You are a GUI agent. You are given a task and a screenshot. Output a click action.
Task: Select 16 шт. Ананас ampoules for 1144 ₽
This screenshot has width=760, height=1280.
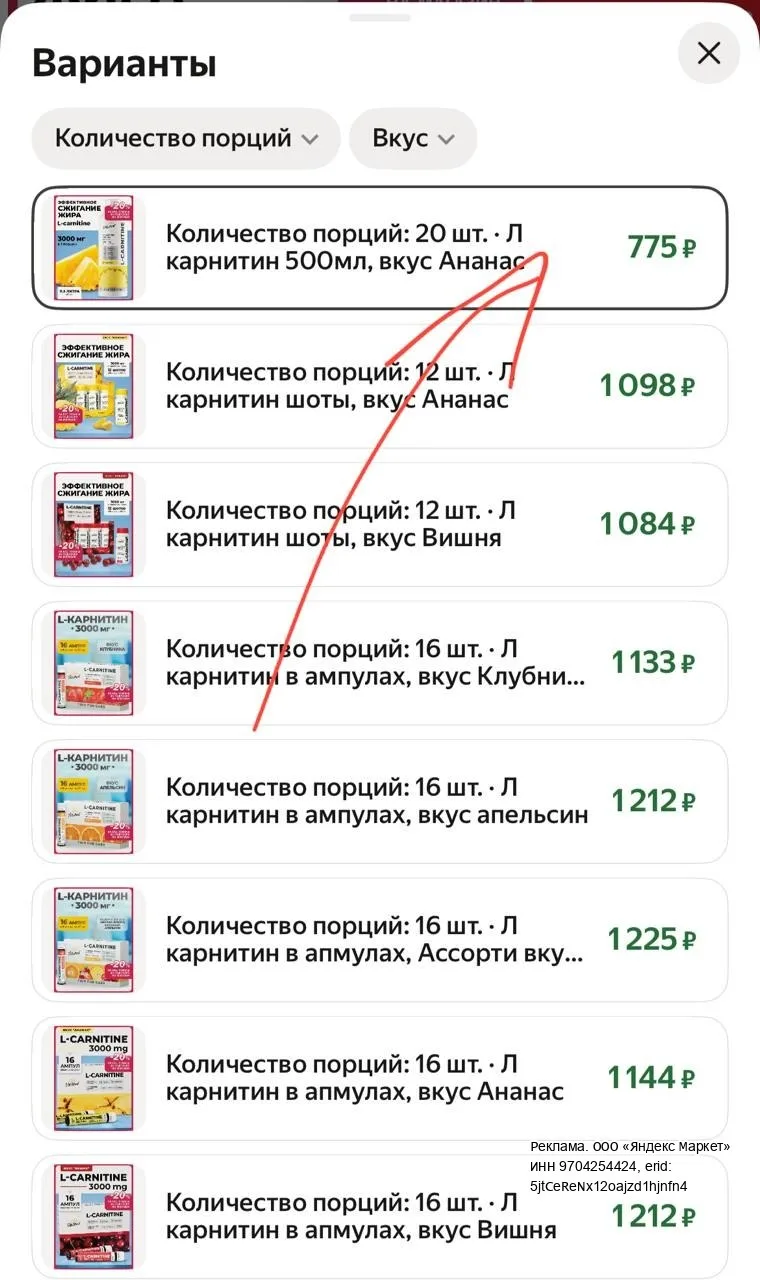point(380,1078)
